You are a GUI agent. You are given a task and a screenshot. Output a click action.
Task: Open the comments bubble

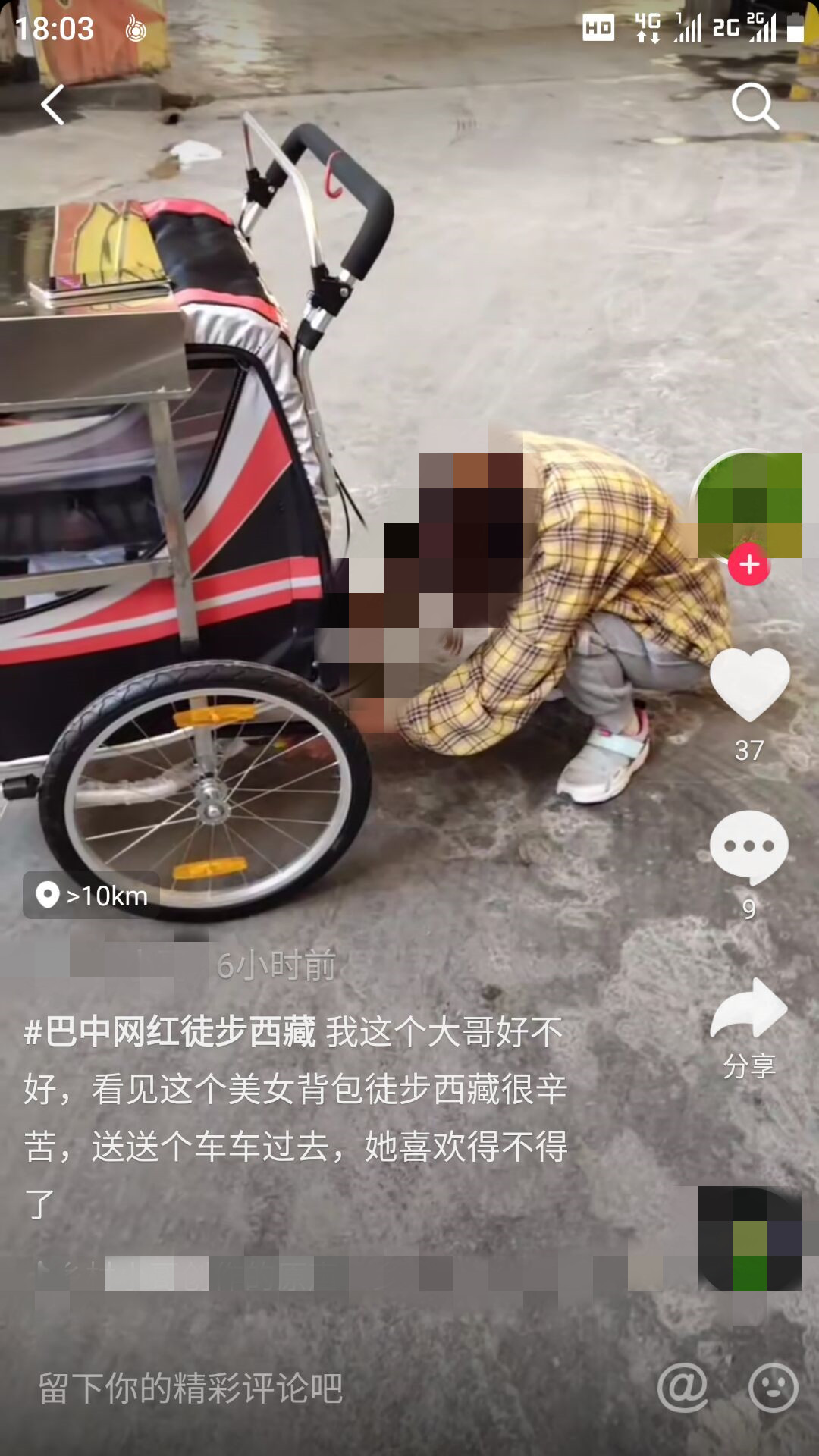[749, 847]
